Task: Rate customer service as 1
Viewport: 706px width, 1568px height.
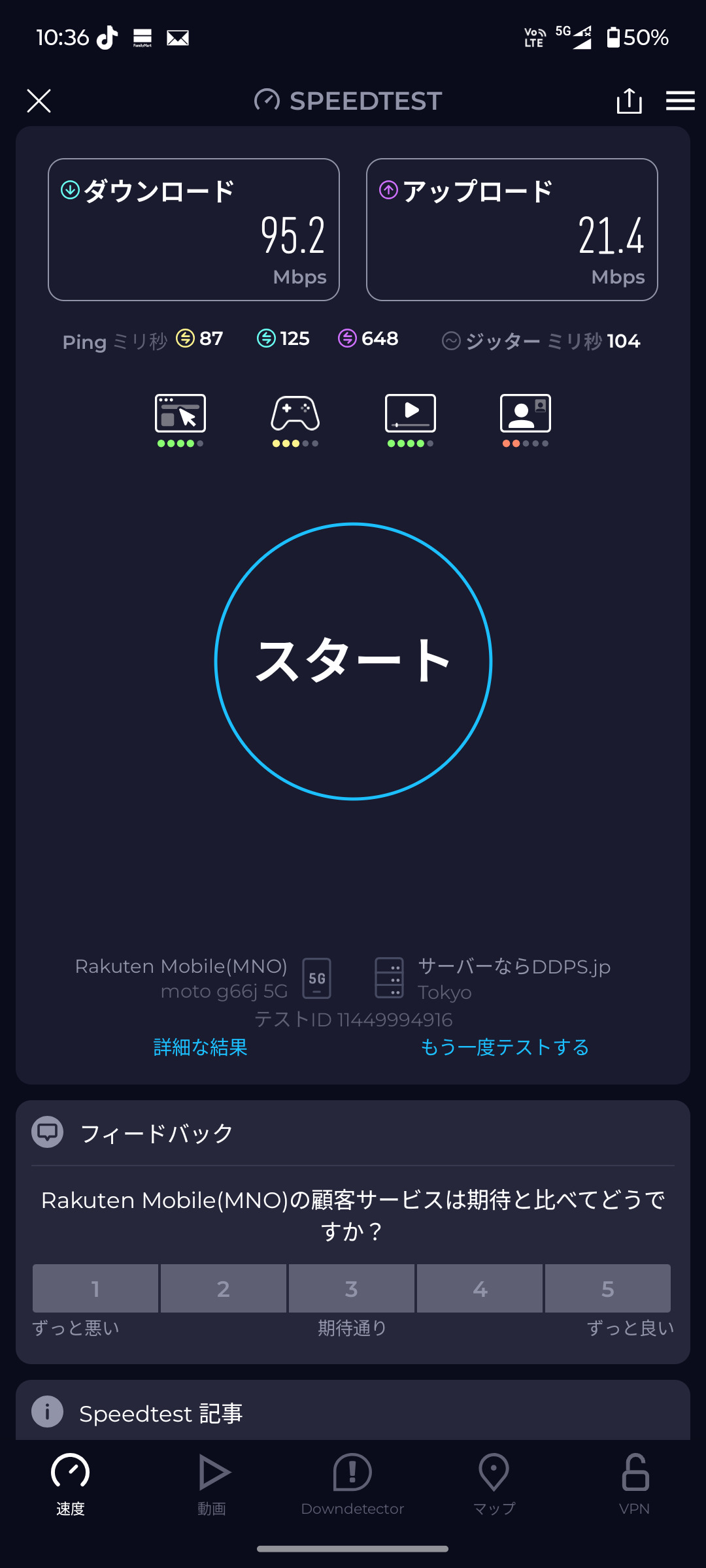Action: pos(95,1288)
